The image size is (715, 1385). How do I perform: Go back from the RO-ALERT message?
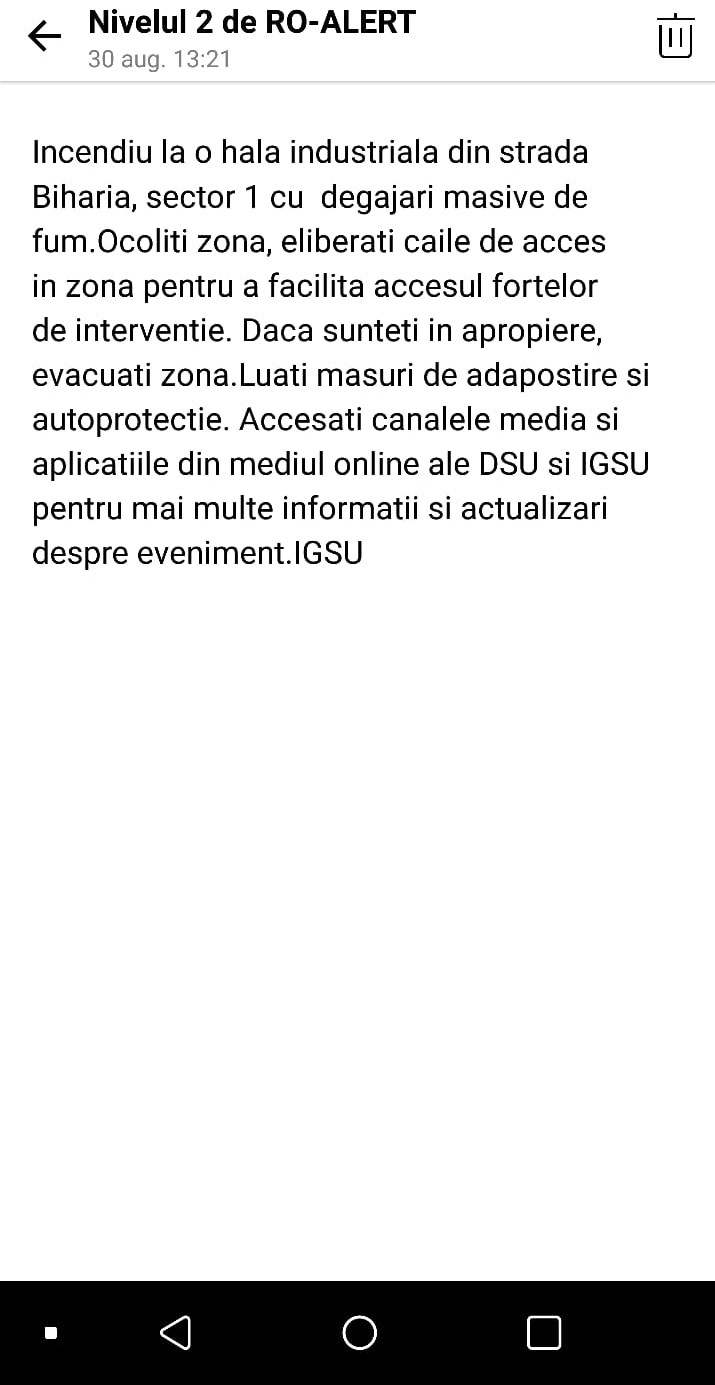pyautogui.click(x=44, y=37)
